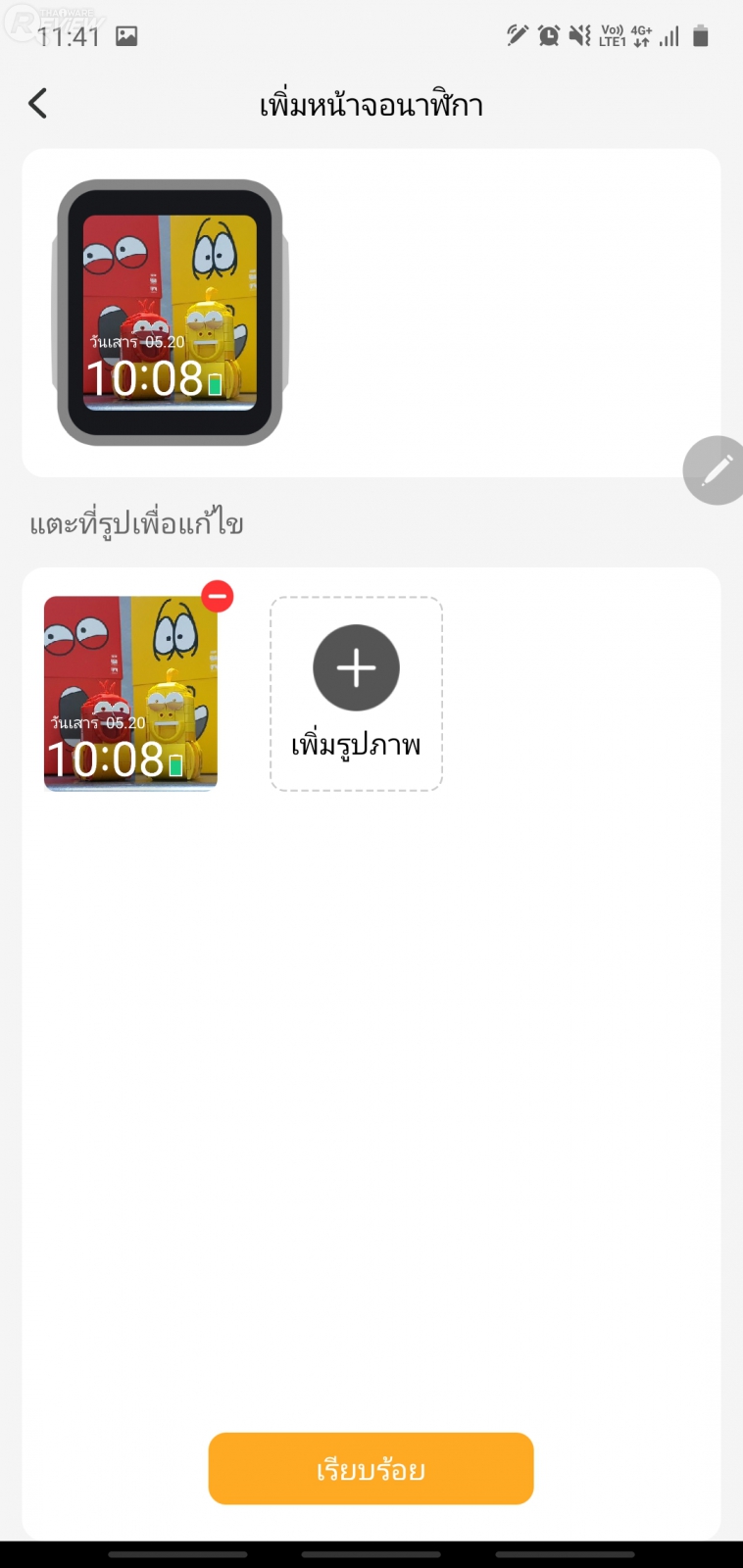Screen dimensions: 743x1568
Task: Tap the watch preview at the top
Action: coord(170,313)
